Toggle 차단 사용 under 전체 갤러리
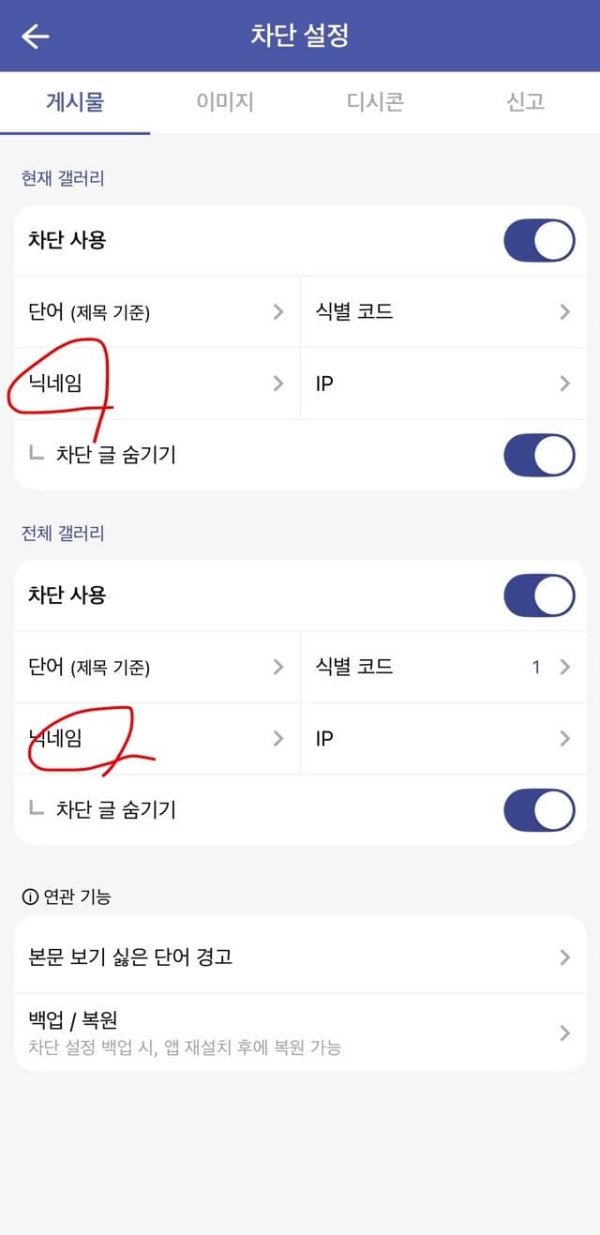The width and height of the screenshot is (600, 1235). click(x=539, y=596)
